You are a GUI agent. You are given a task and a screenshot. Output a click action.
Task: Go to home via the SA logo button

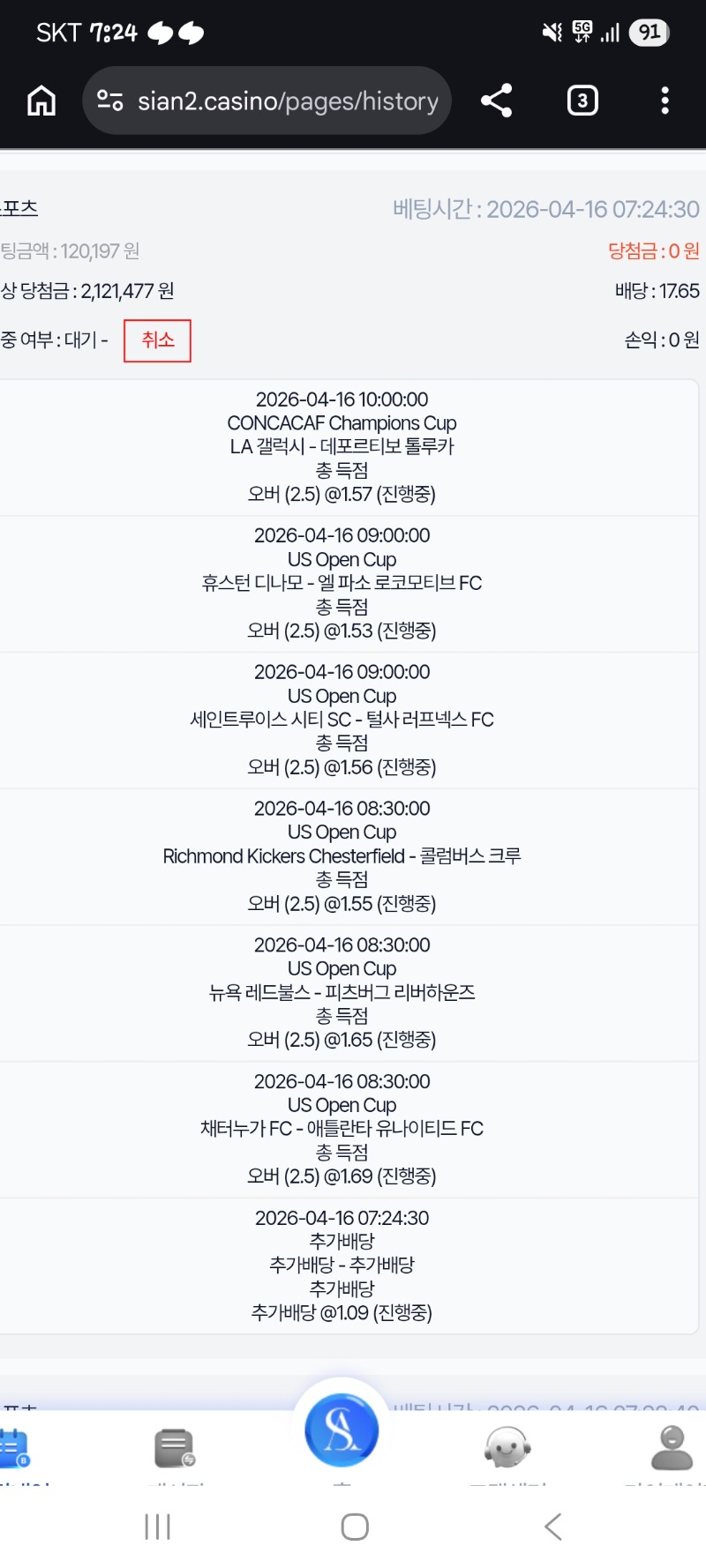pos(342,1430)
